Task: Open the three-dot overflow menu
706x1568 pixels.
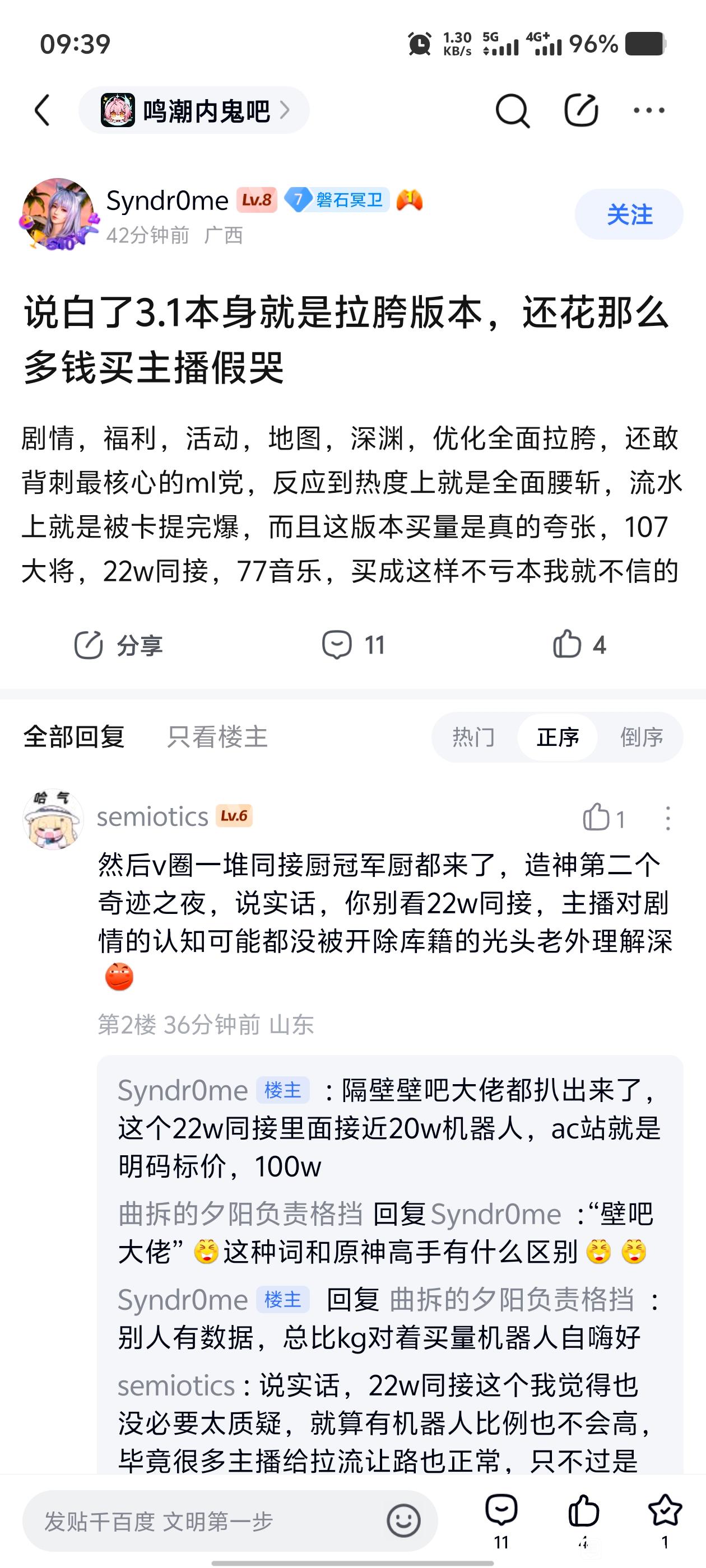Action: click(649, 111)
